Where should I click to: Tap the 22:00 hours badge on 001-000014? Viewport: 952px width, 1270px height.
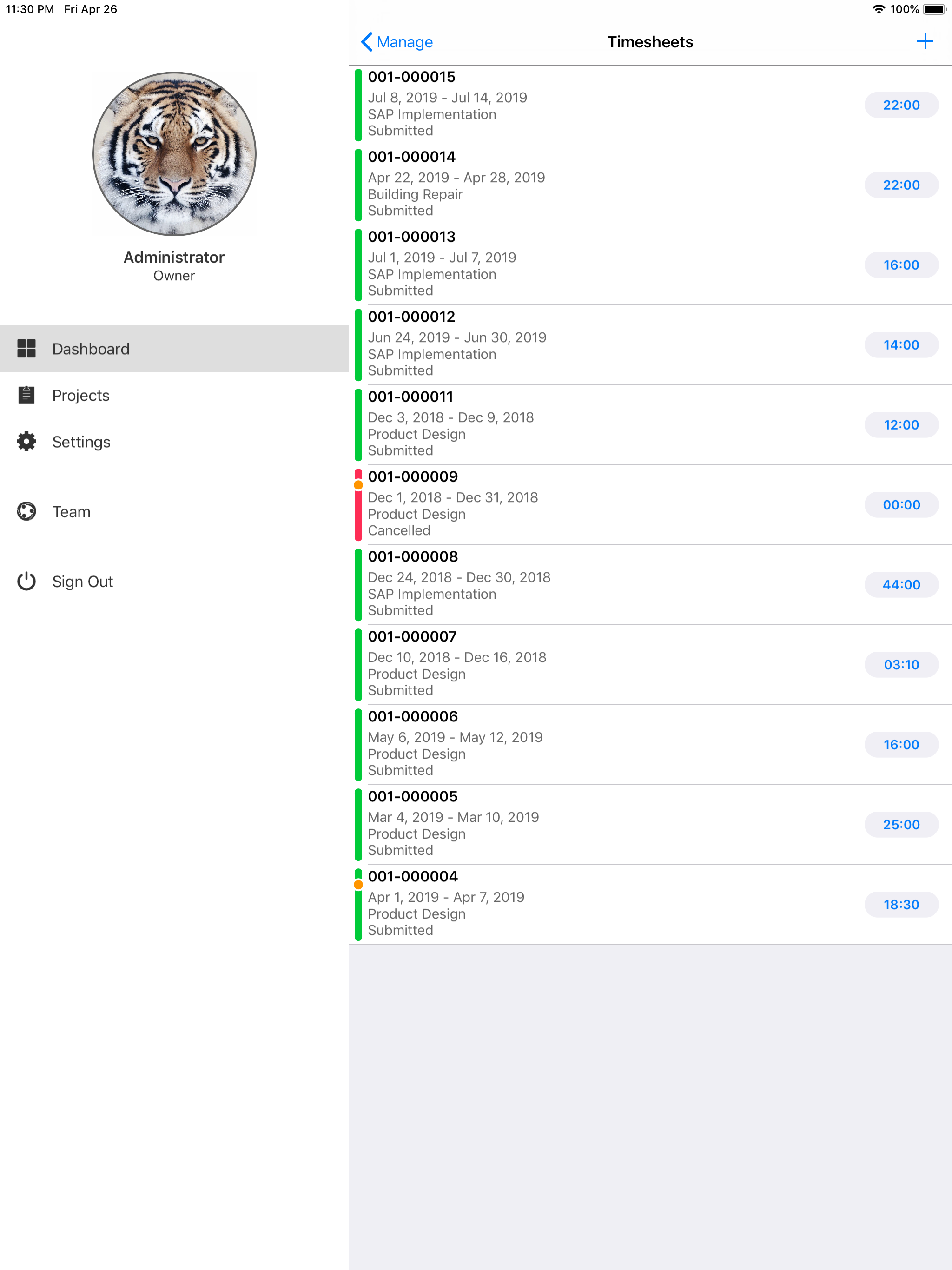coord(901,185)
